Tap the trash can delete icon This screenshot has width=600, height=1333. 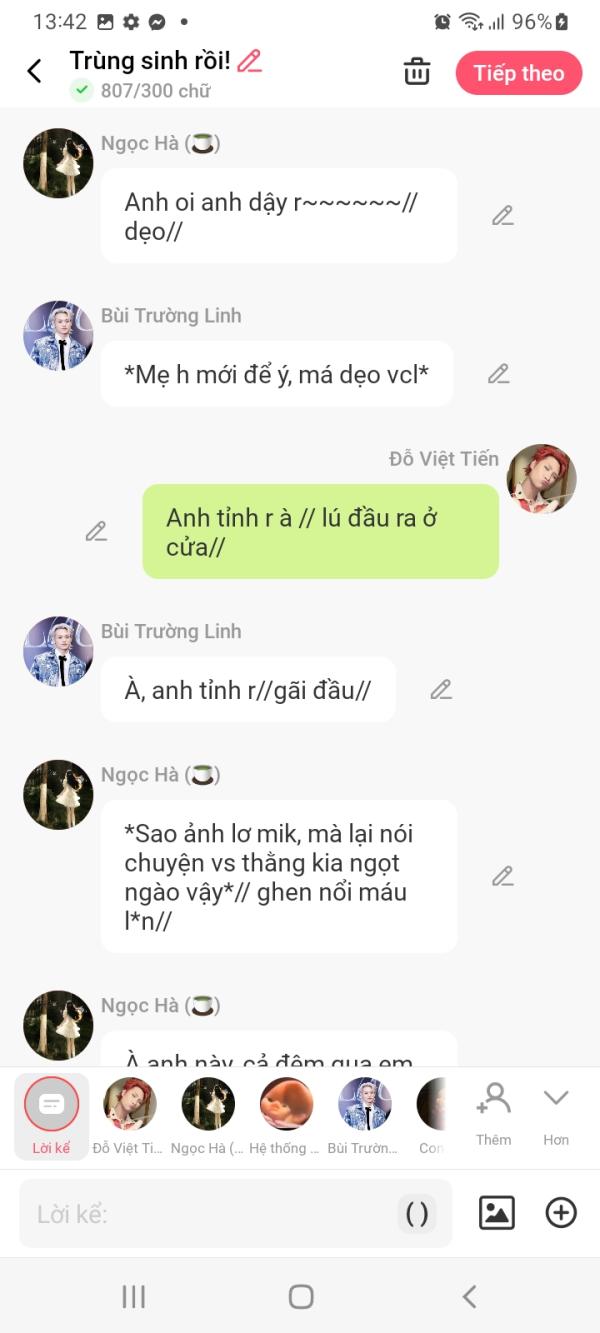417,72
